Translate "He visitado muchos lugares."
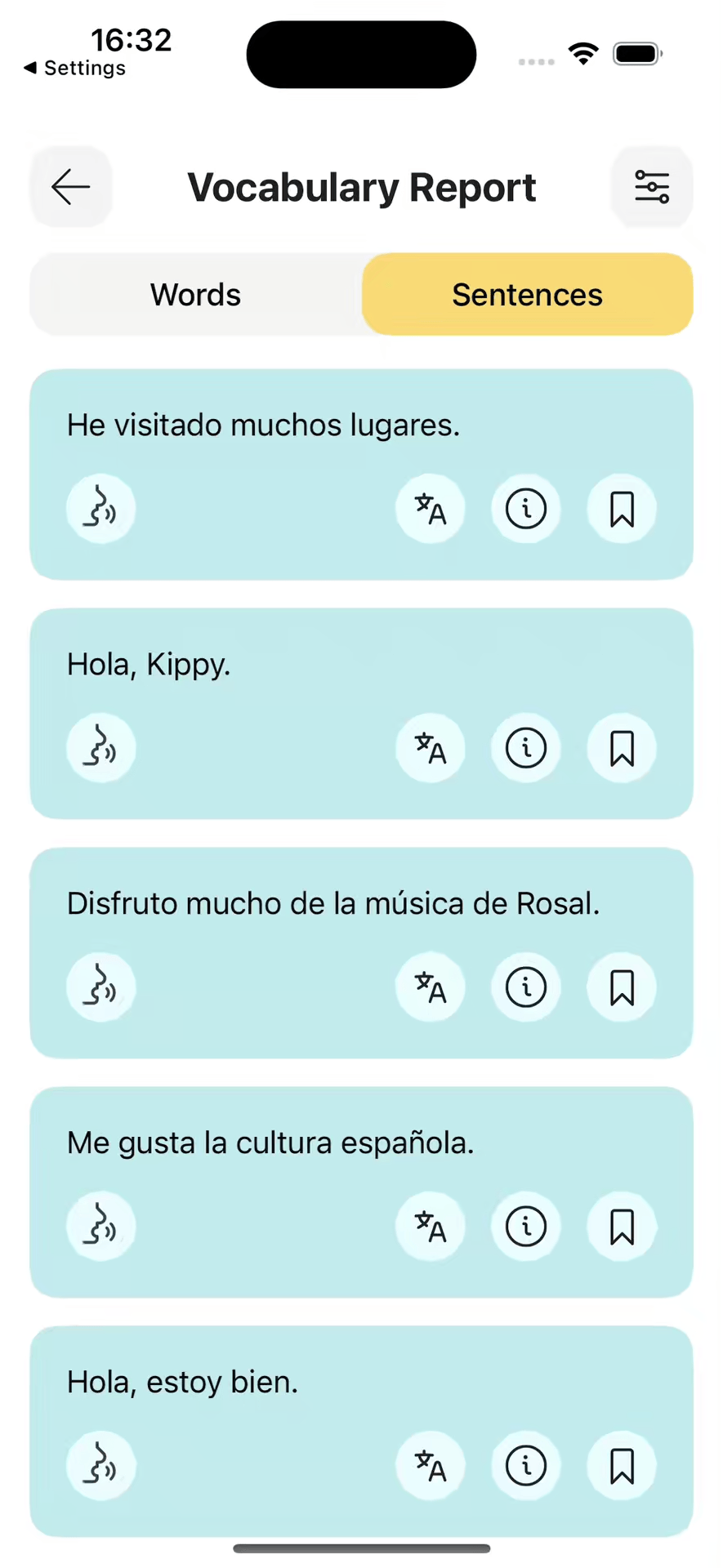This screenshot has height=1568, width=723. pos(431,509)
